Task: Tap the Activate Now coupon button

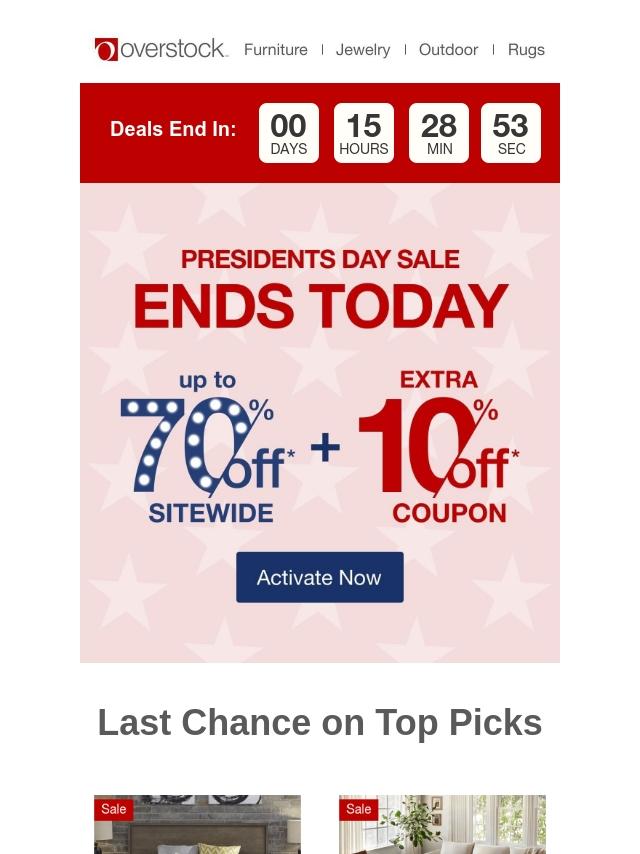Action: pos(320,577)
